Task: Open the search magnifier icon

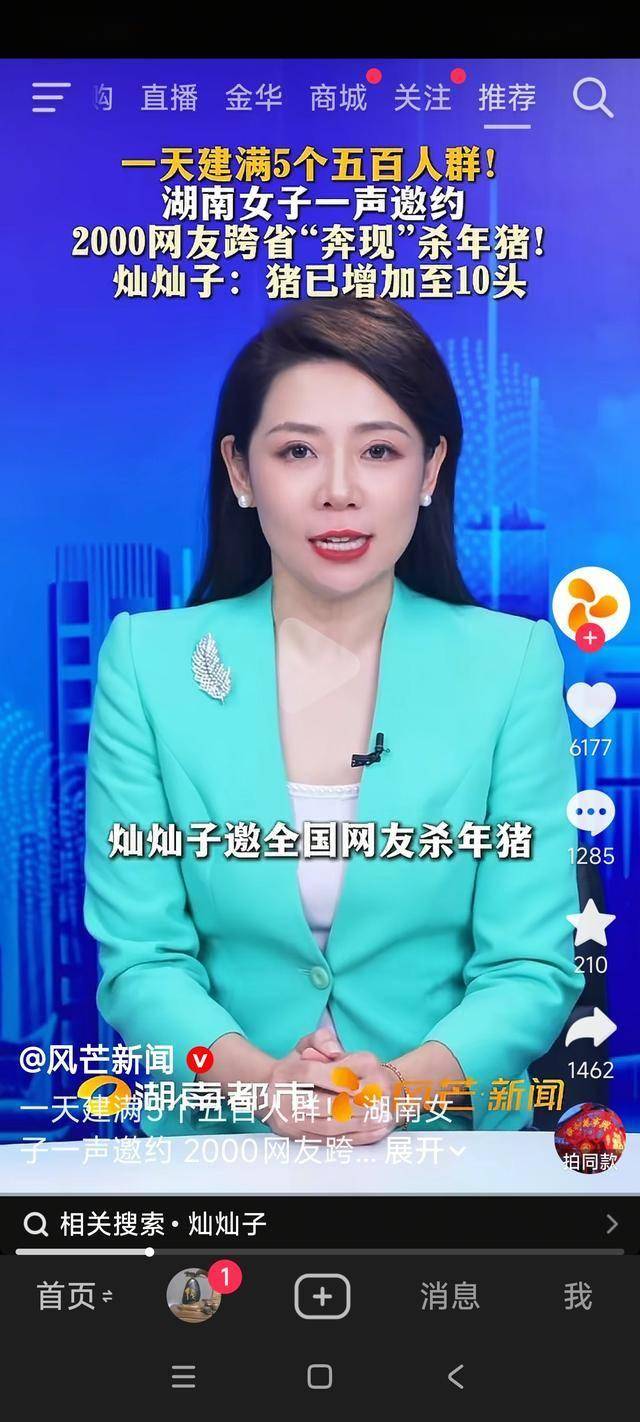Action: click(x=592, y=98)
